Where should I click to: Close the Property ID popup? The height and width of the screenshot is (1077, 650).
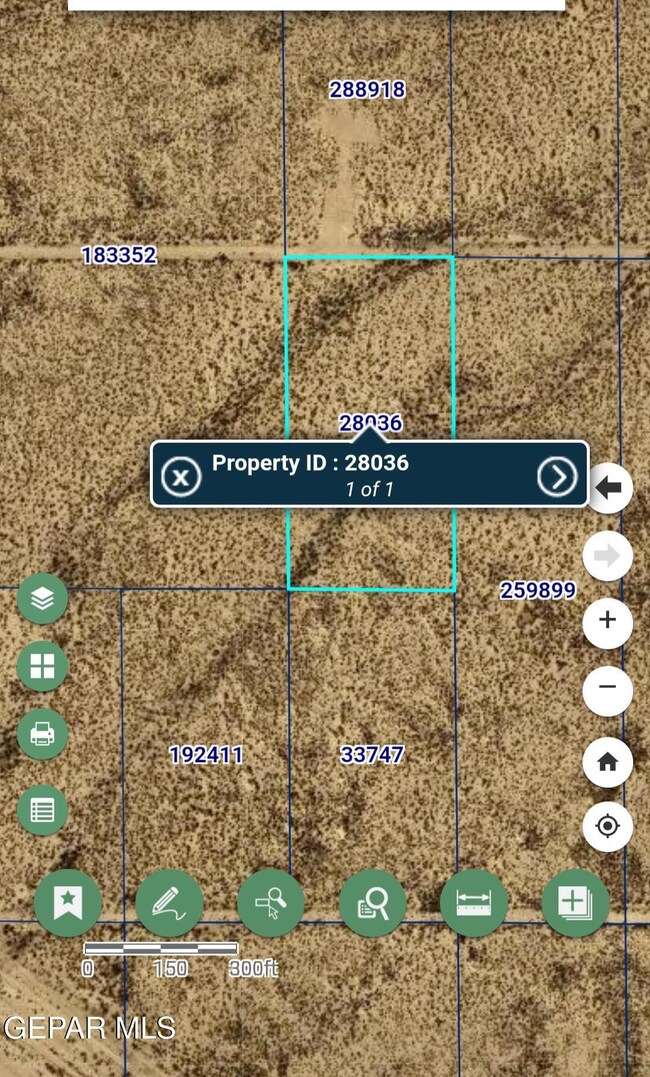(x=181, y=476)
